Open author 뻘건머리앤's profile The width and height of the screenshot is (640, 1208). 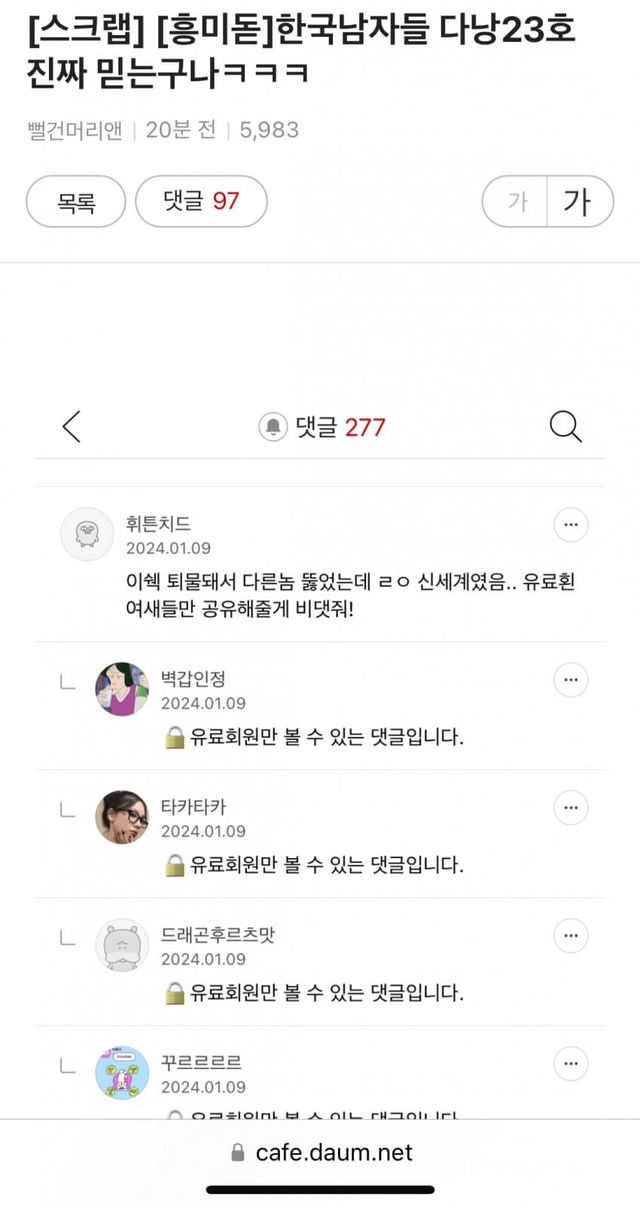point(75,131)
